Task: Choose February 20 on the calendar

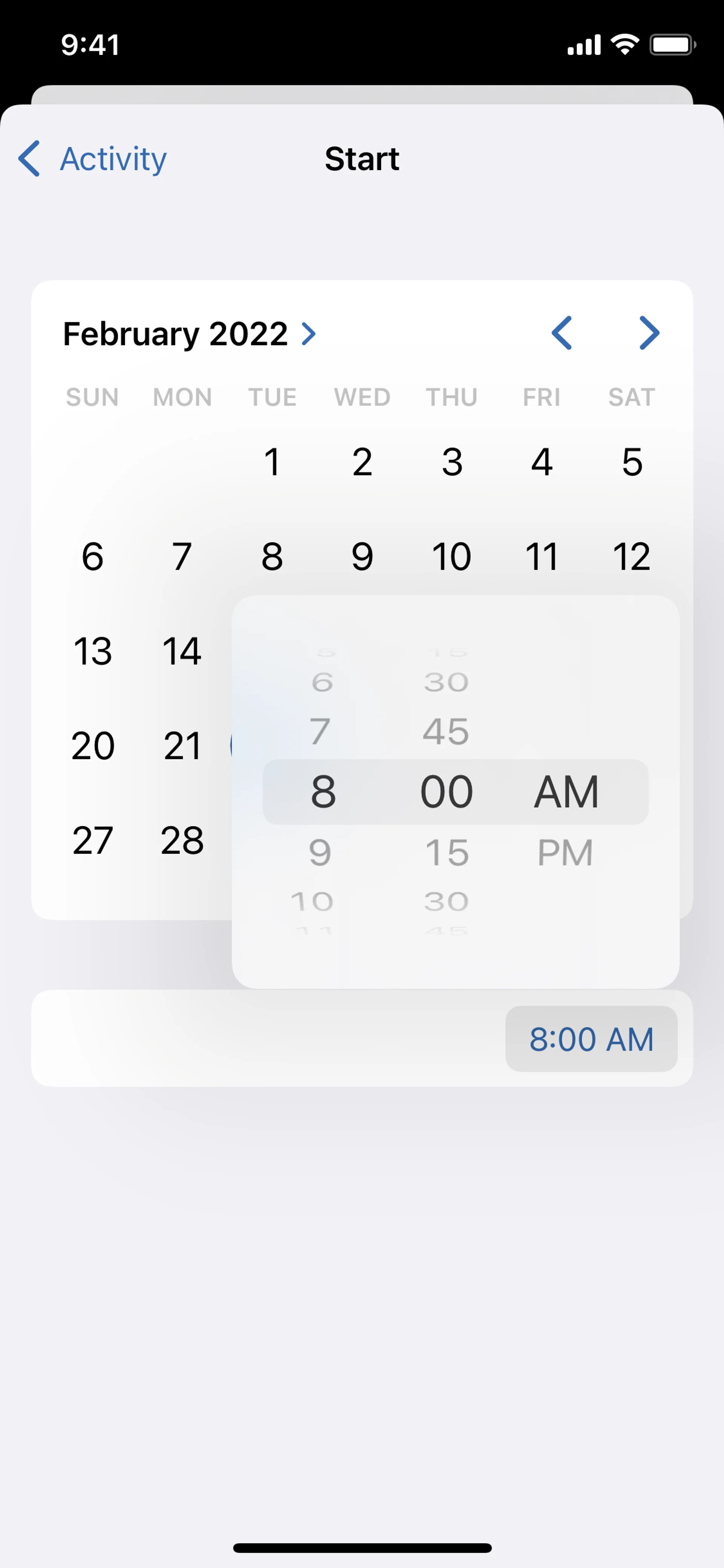Action: click(92, 745)
